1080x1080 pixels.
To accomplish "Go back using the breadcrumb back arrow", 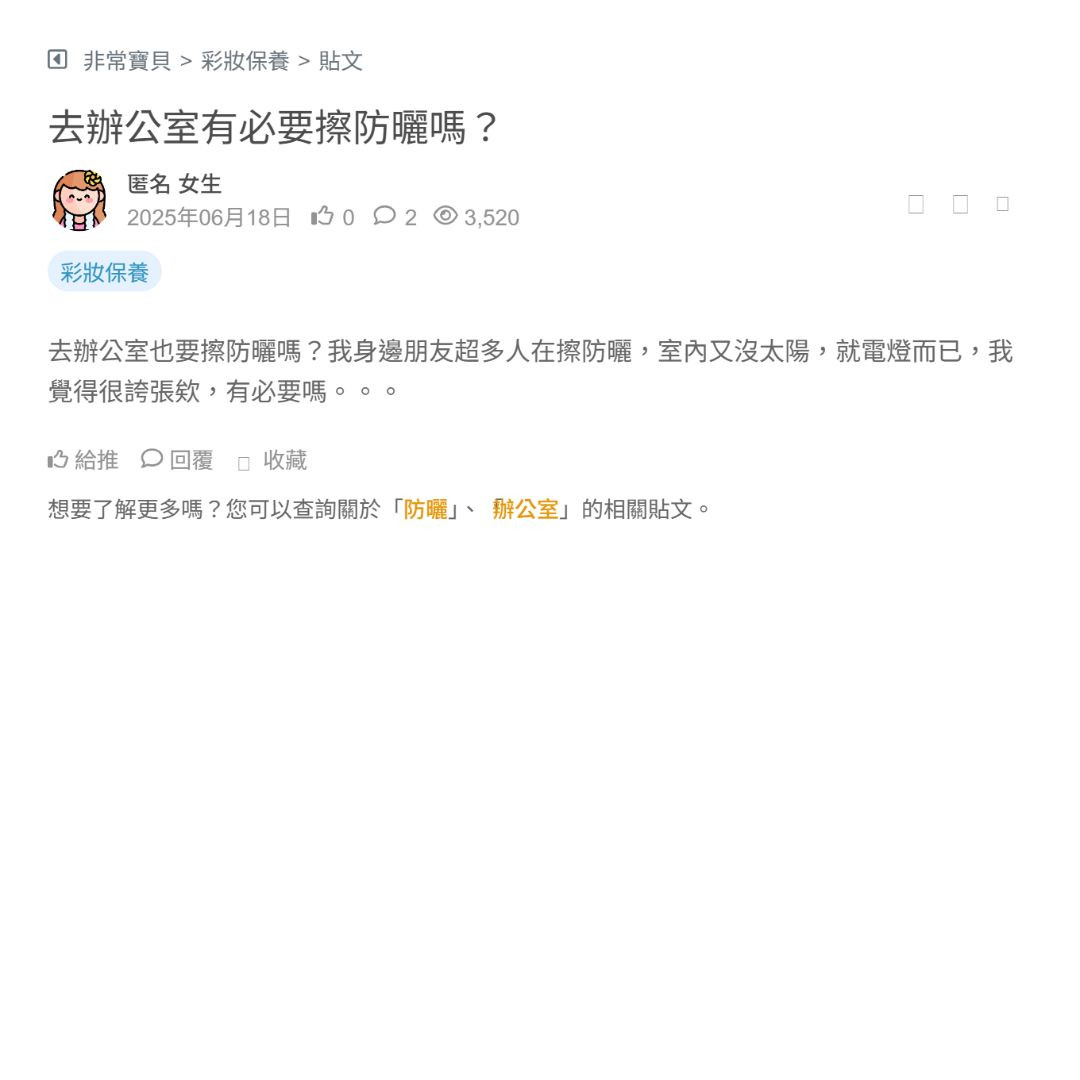I will pos(57,60).
